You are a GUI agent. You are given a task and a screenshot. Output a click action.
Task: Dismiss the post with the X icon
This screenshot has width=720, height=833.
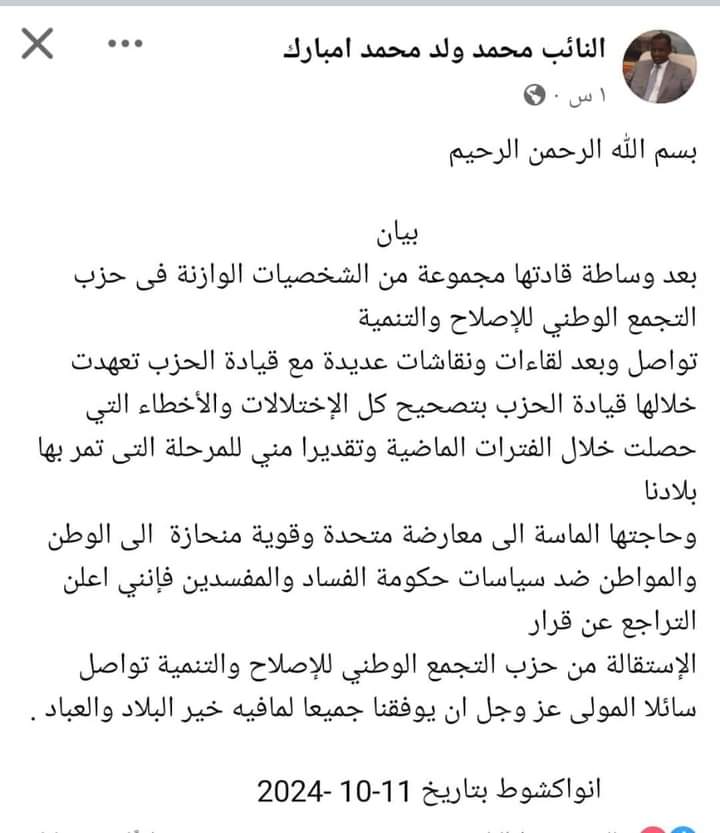tap(37, 44)
